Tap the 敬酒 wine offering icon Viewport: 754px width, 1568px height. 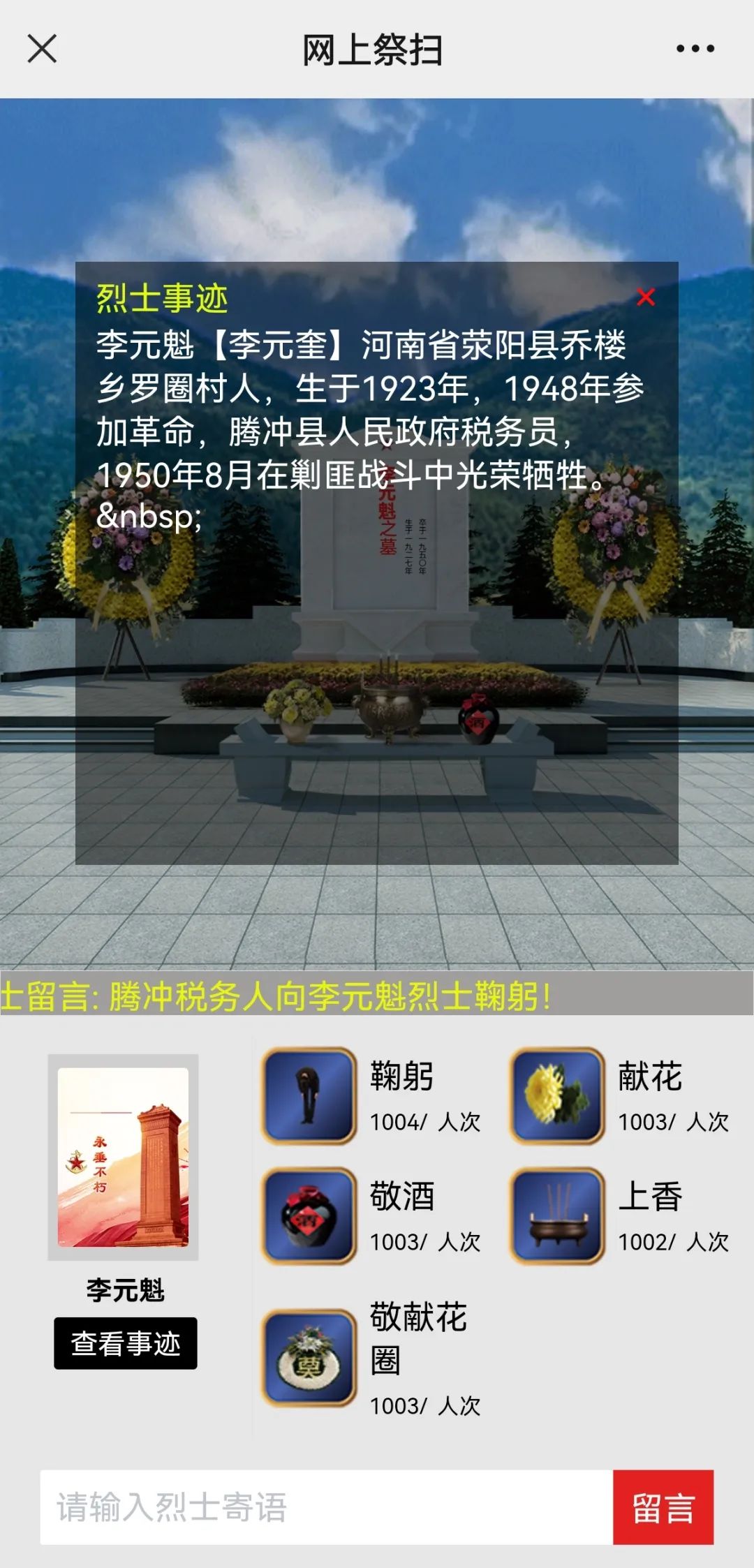(x=309, y=1216)
